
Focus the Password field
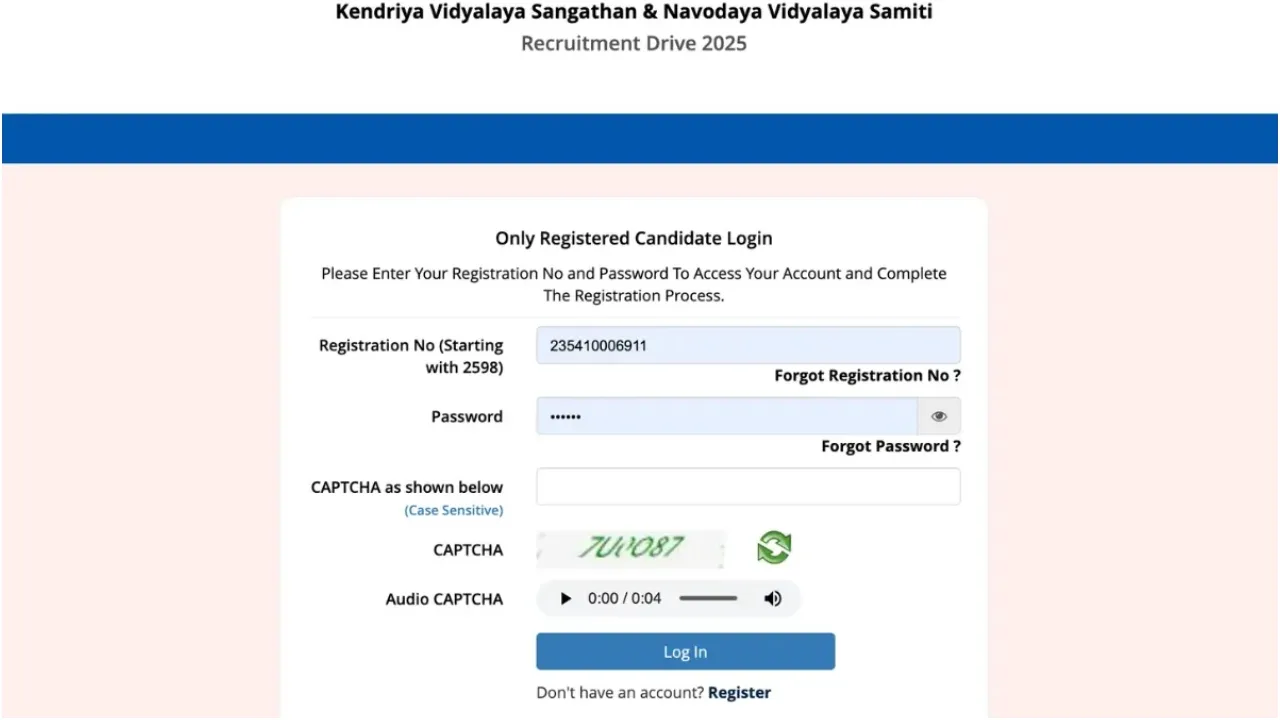[x=726, y=416]
